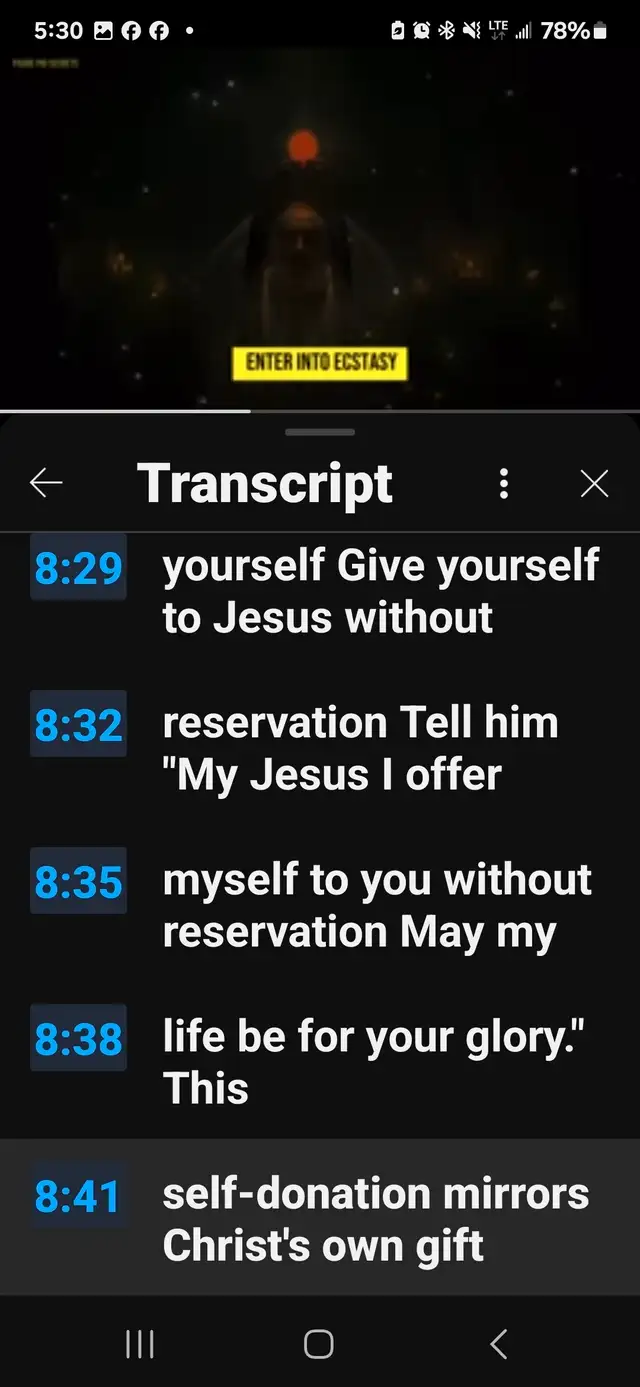Tap the system back button
The width and height of the screenshot is (640, 1387).
click(x=499, y=1344)
